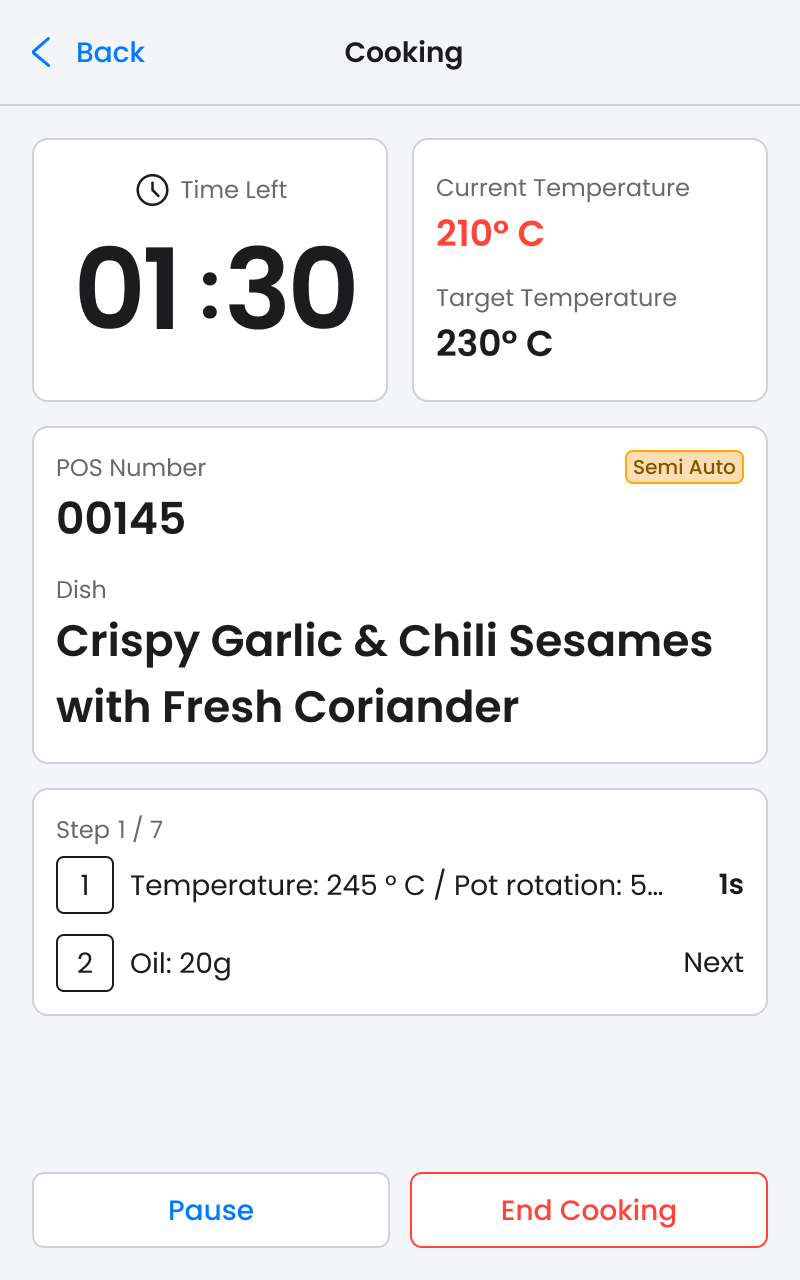Pause the cooking process
The image size is (800, 1280).
(x=211, y=1210)
